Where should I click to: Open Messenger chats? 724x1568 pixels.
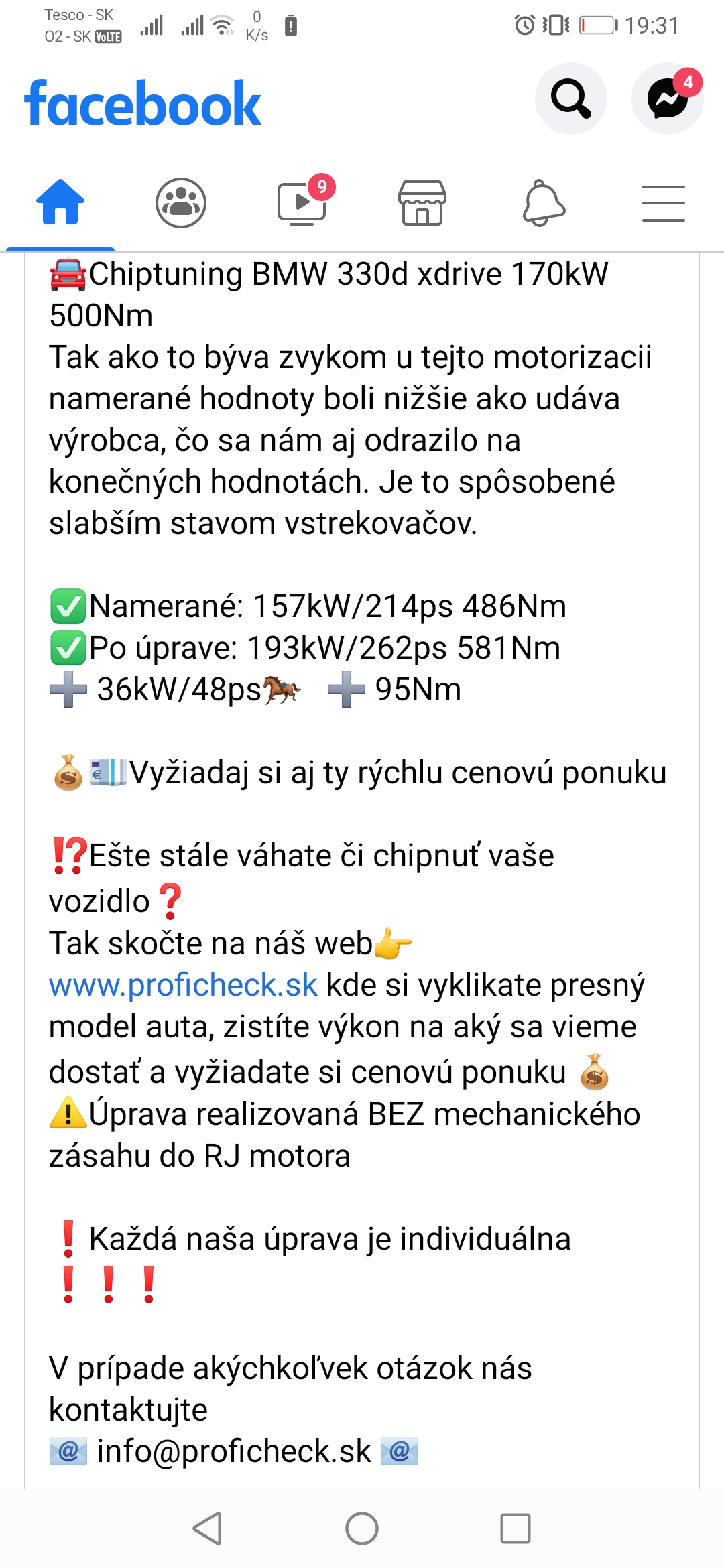pyautogui.click(x=667, y=99)
